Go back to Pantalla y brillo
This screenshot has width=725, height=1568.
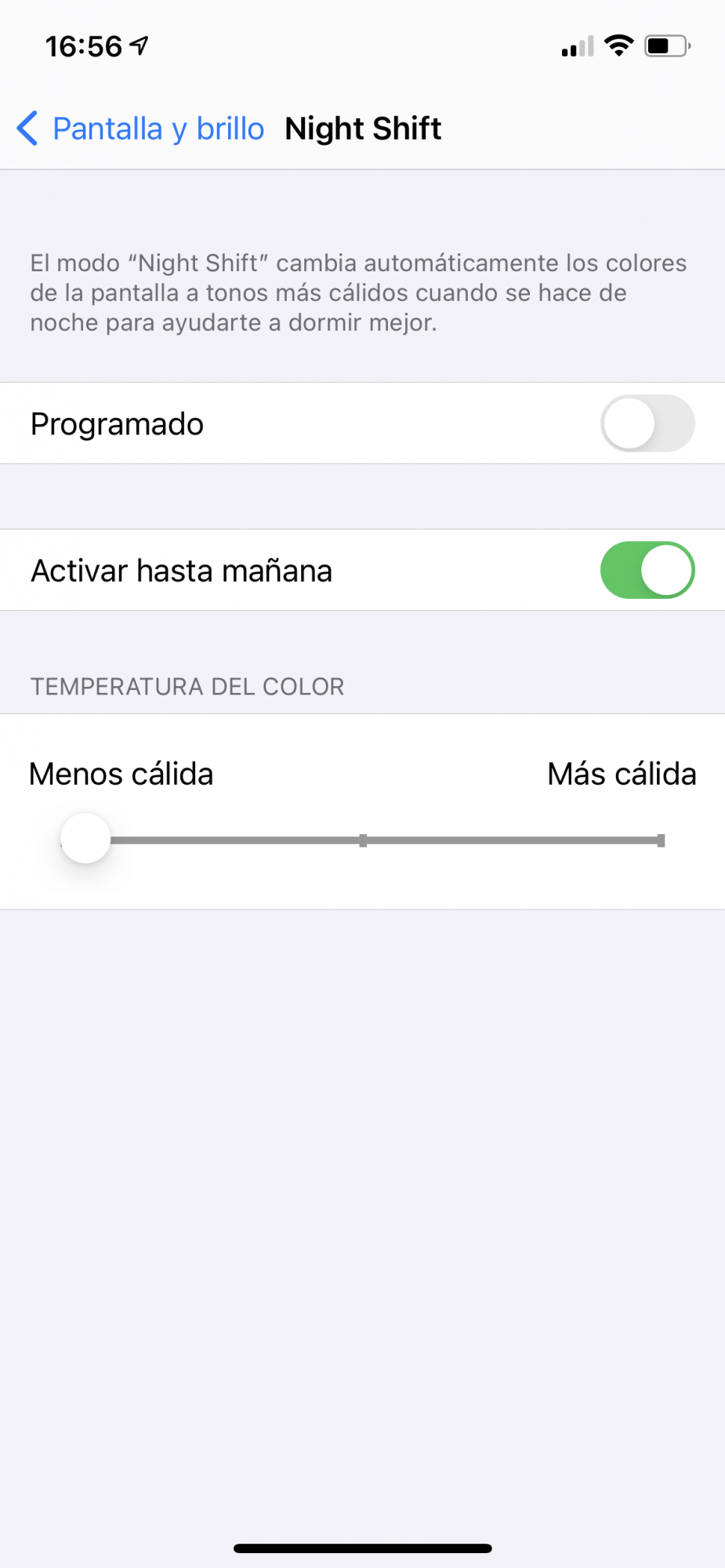click(141, 129)
